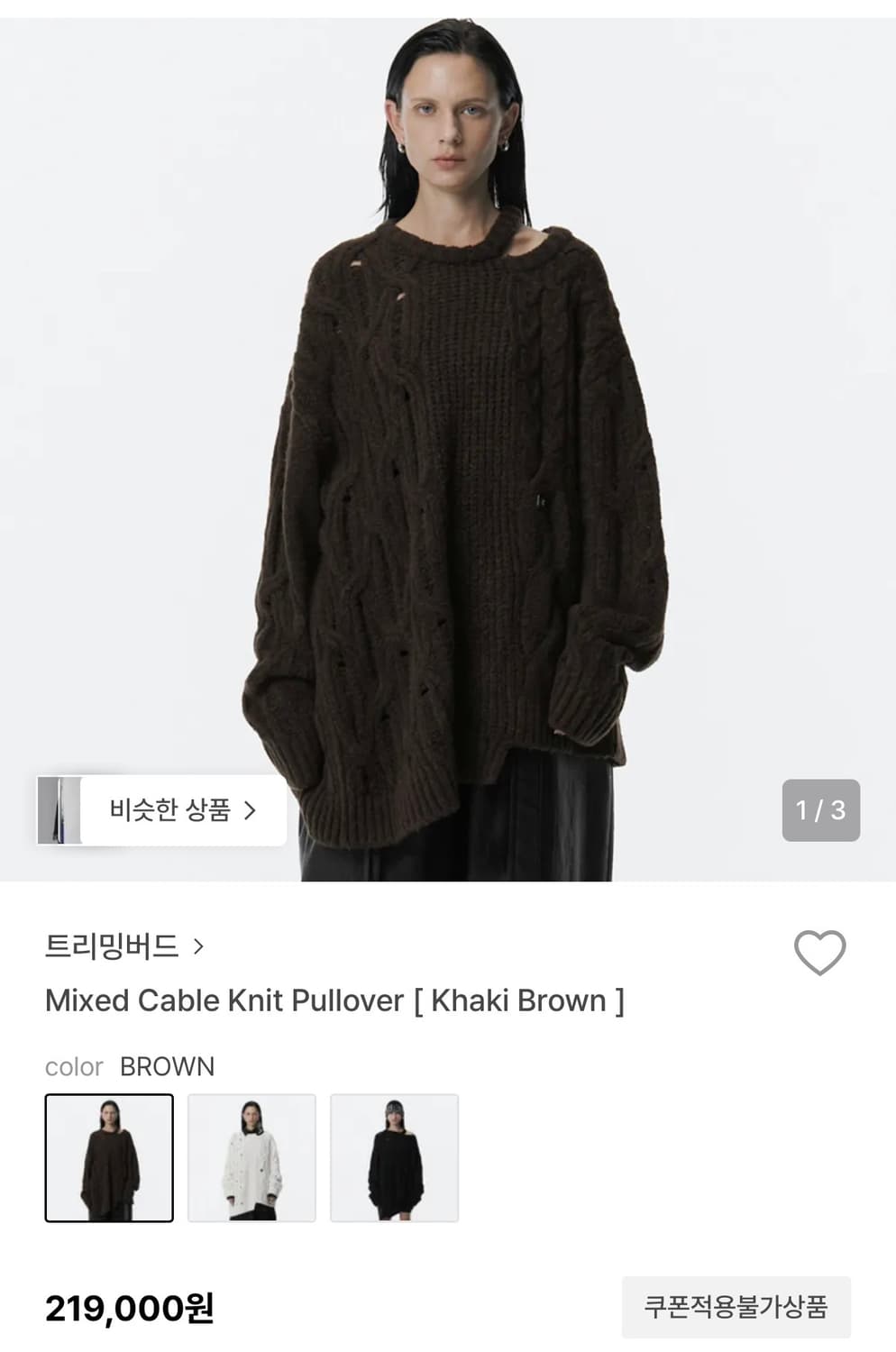896x1352 pixels.
Task: Tap the small similar-item preview thumbnail
Action: (59, 810)
